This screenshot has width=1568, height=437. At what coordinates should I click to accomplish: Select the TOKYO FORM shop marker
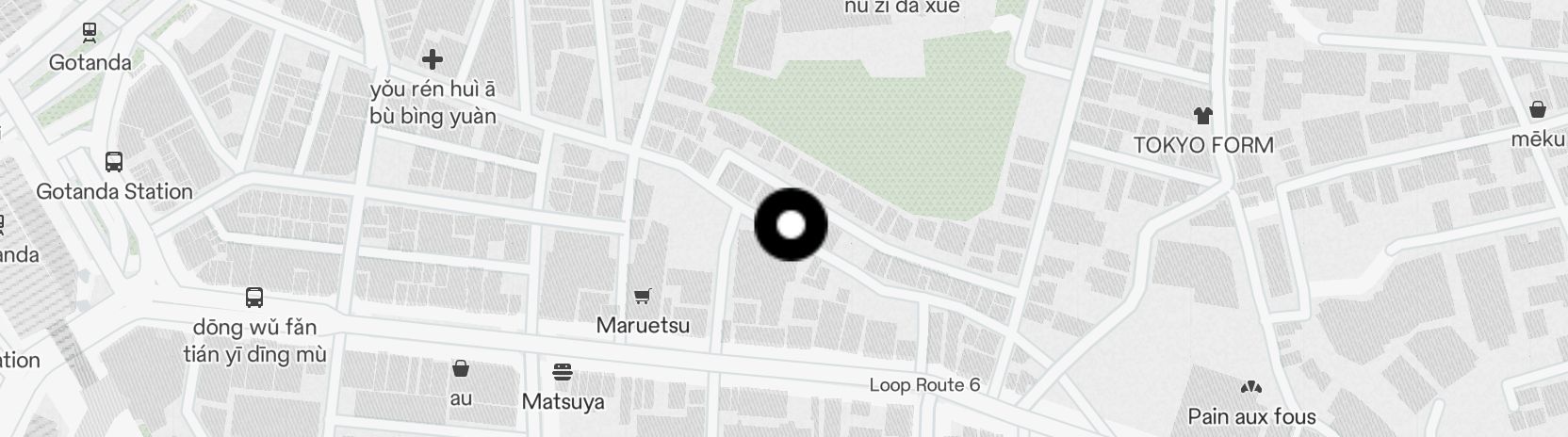[x=1202, y=117]
